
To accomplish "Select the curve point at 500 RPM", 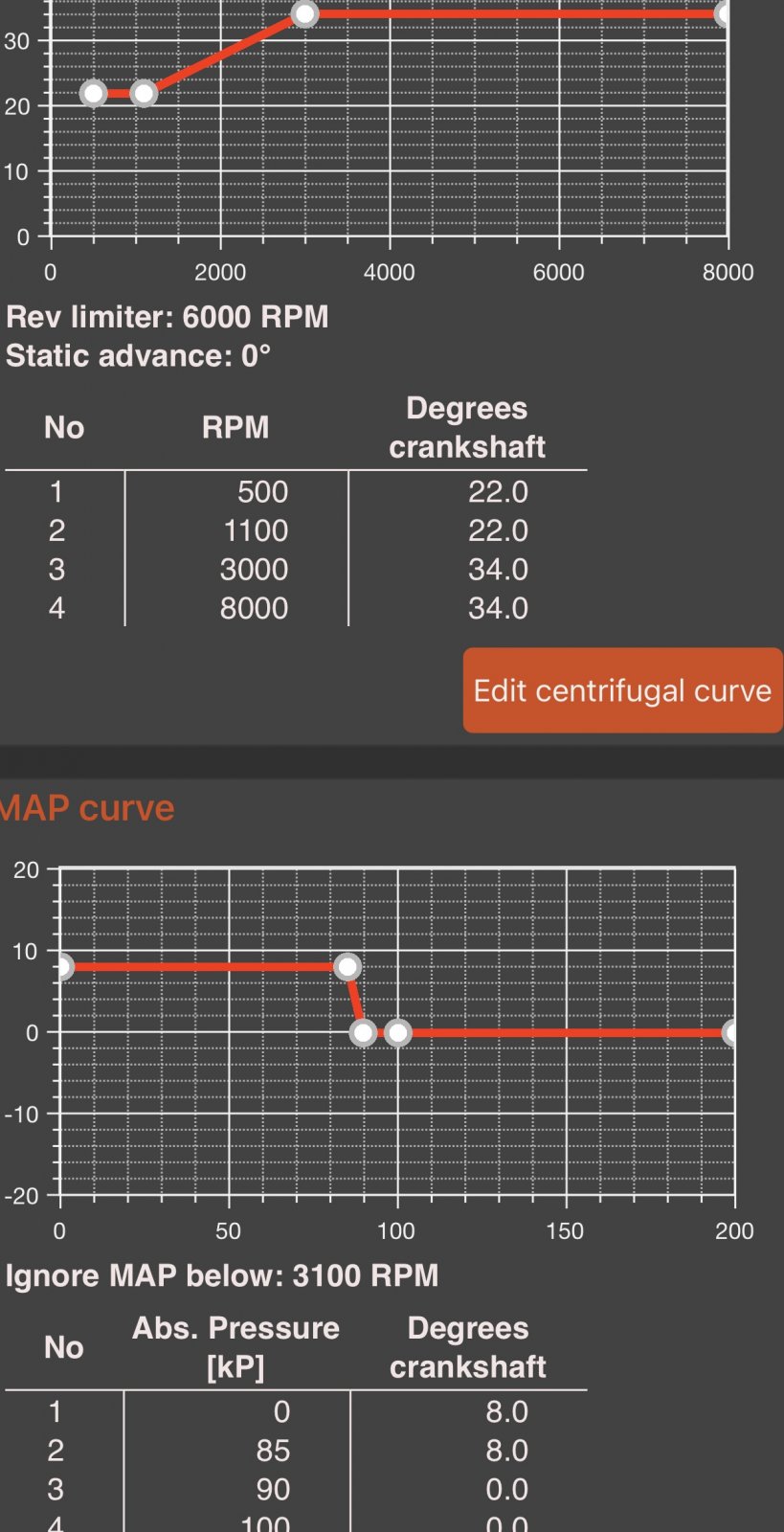I will (94, 93).
